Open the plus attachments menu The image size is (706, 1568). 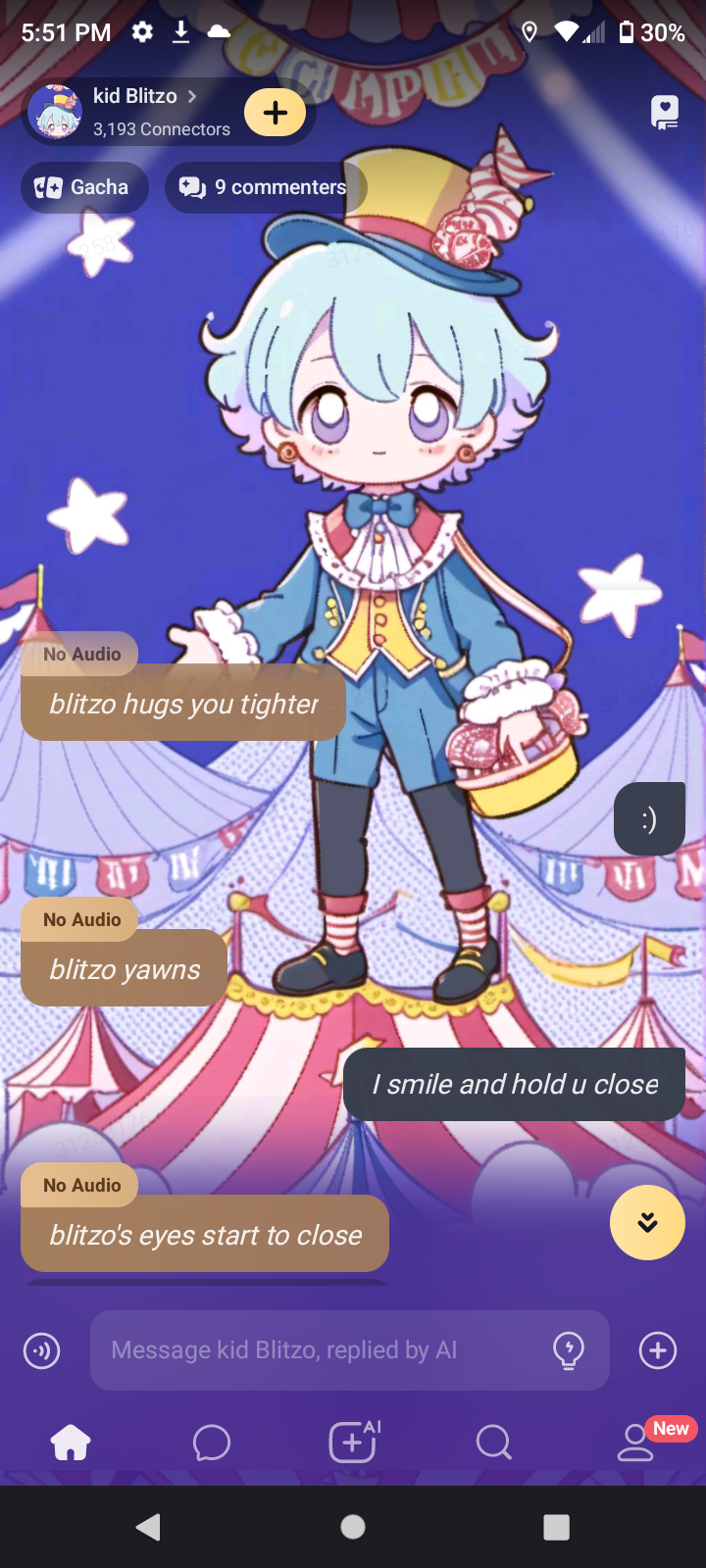click(x=657, y=1350)
